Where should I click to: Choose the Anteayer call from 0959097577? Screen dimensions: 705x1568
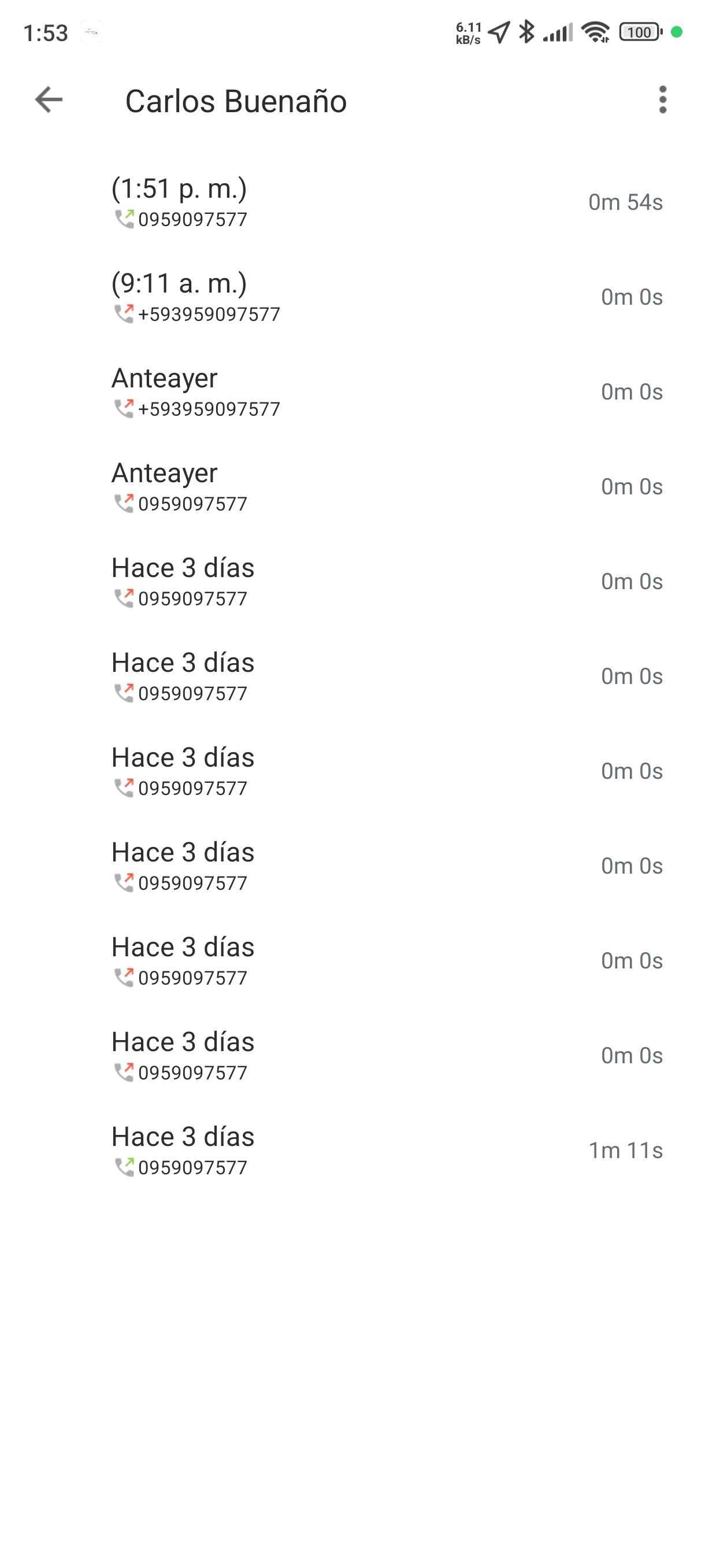353,487
